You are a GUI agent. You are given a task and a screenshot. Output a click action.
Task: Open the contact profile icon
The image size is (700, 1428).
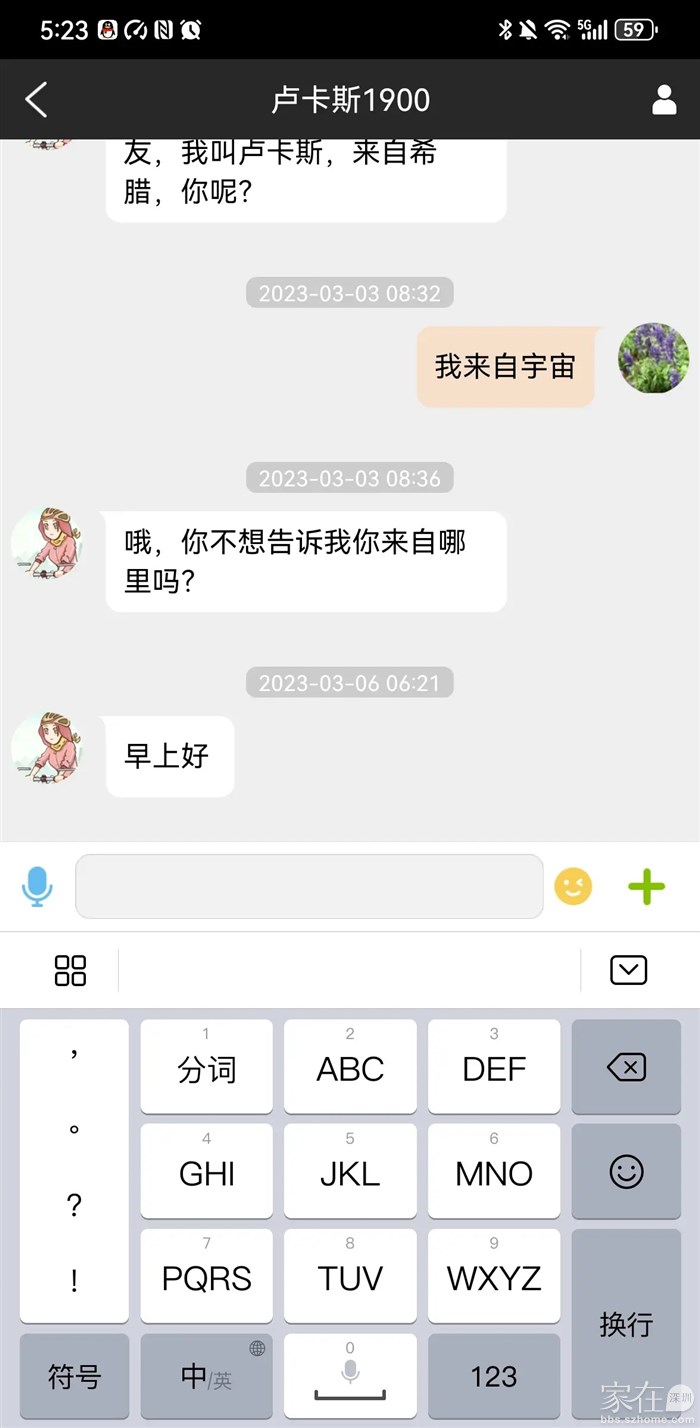click(x=664, y=100)
